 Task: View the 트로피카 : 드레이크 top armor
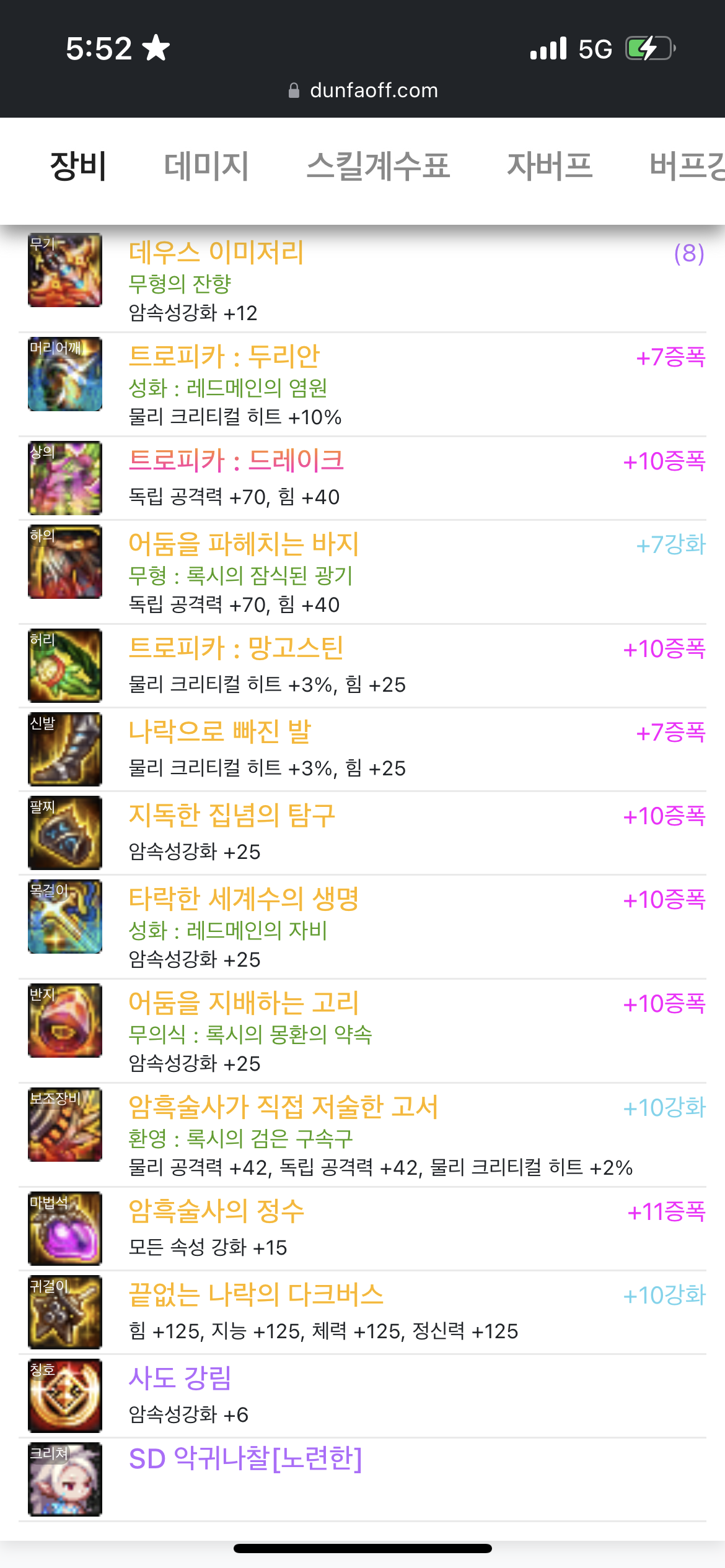pos(362,478)
